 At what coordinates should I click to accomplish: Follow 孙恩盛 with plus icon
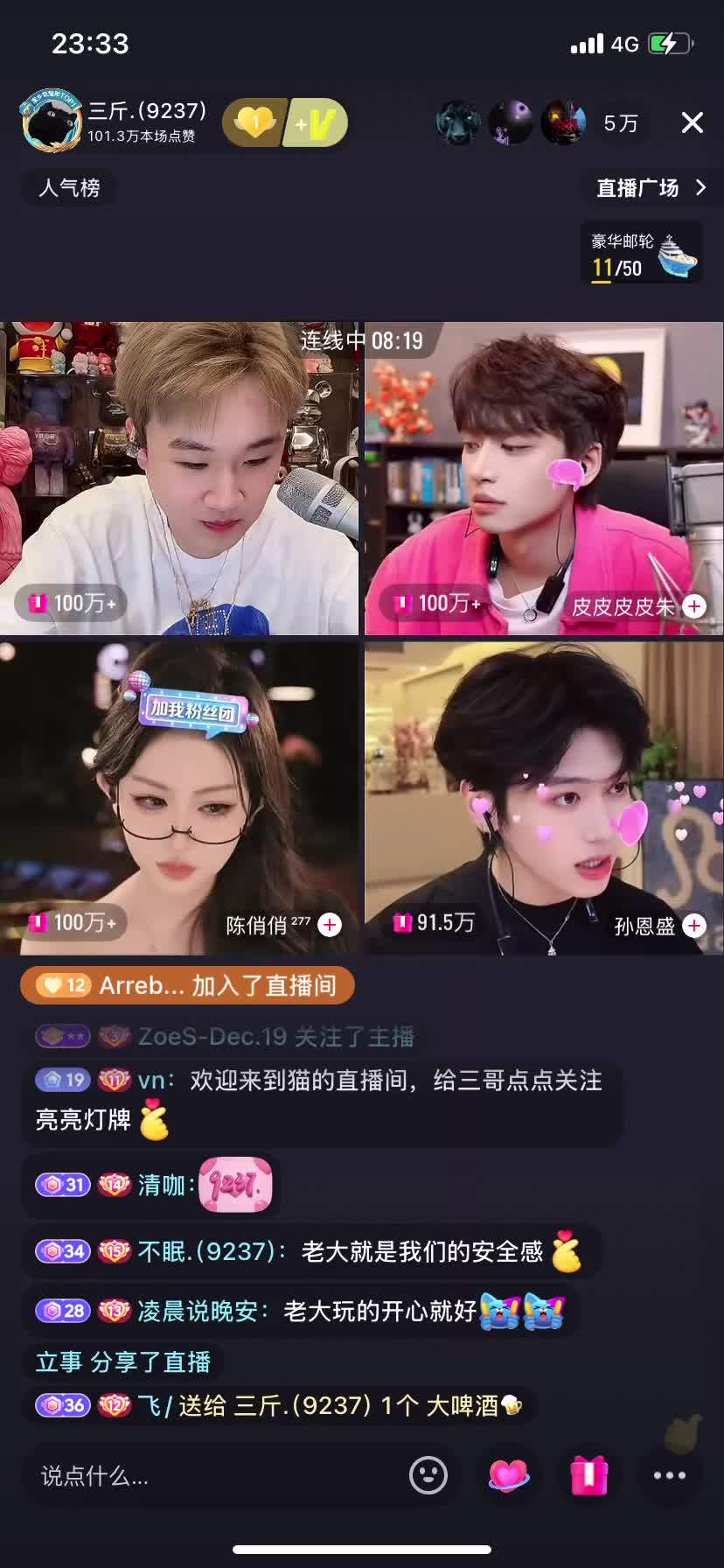coord(694,926)
